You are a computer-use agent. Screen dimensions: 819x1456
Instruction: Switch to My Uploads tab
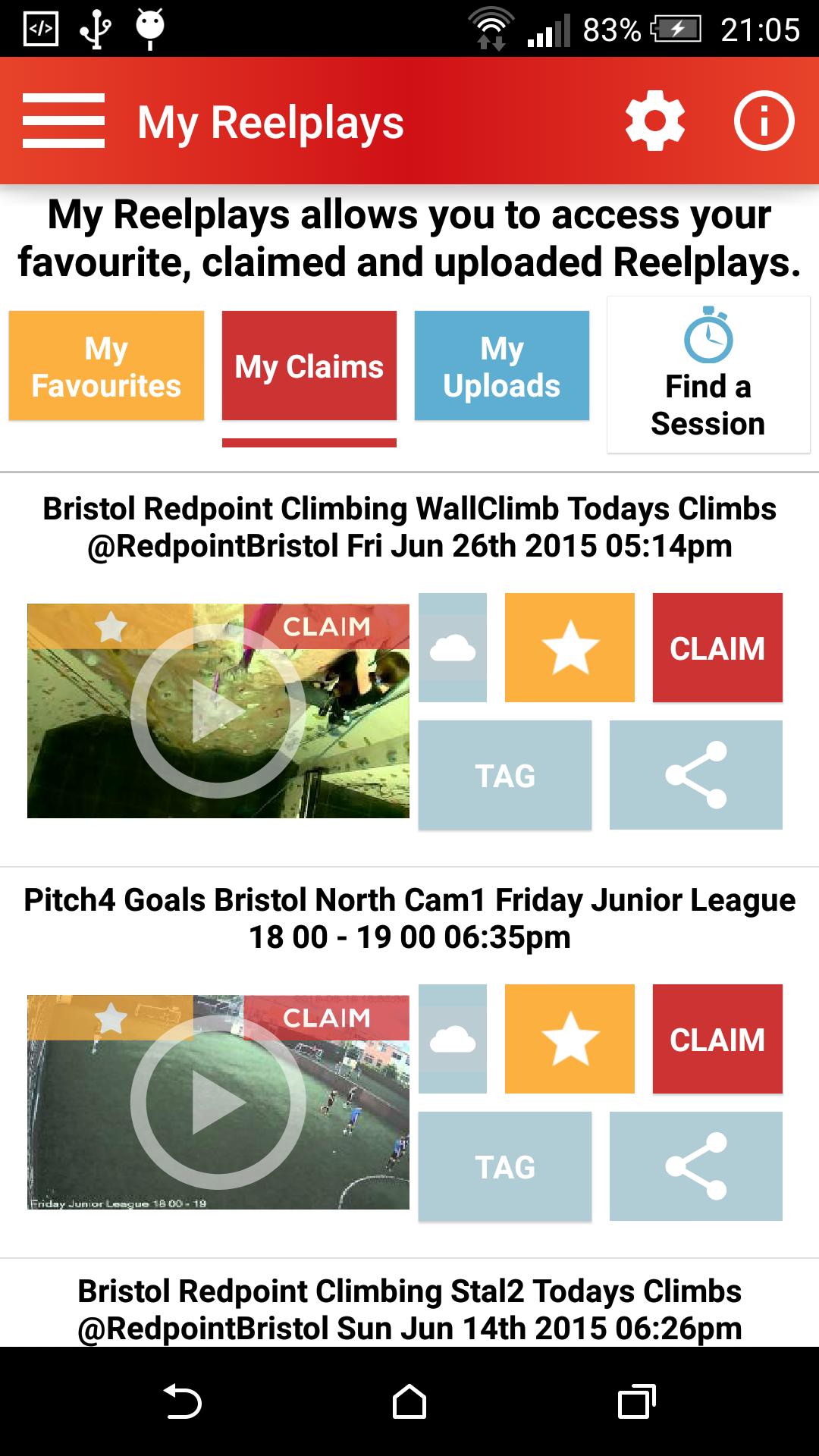(x=501, y=366)
